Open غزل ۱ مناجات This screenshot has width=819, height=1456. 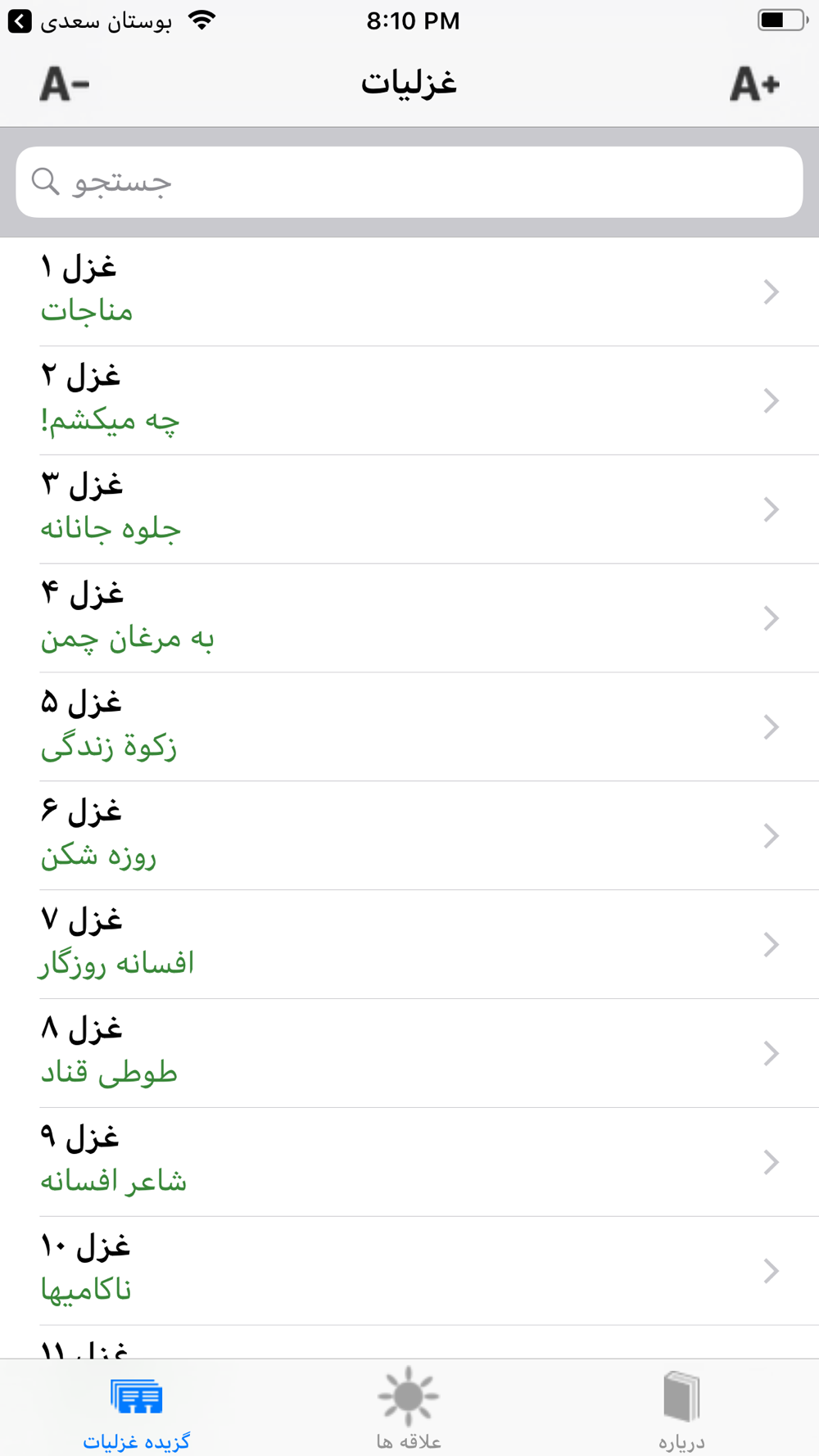(409, 292)
